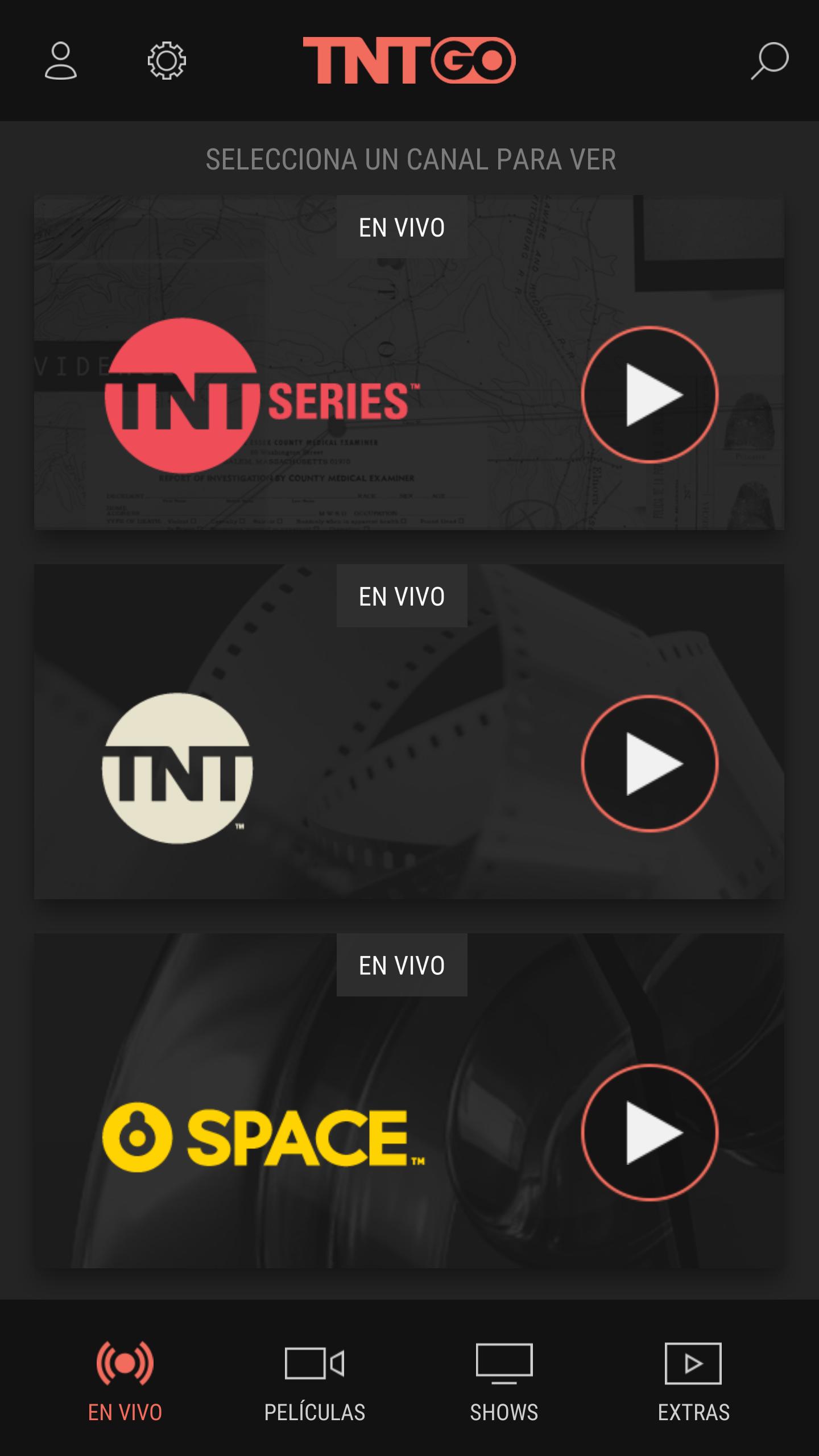Screen dimensions: 819x1456
Task: Open settings via the gear icon
Action: pyautogui.click(x=167, y=61)
